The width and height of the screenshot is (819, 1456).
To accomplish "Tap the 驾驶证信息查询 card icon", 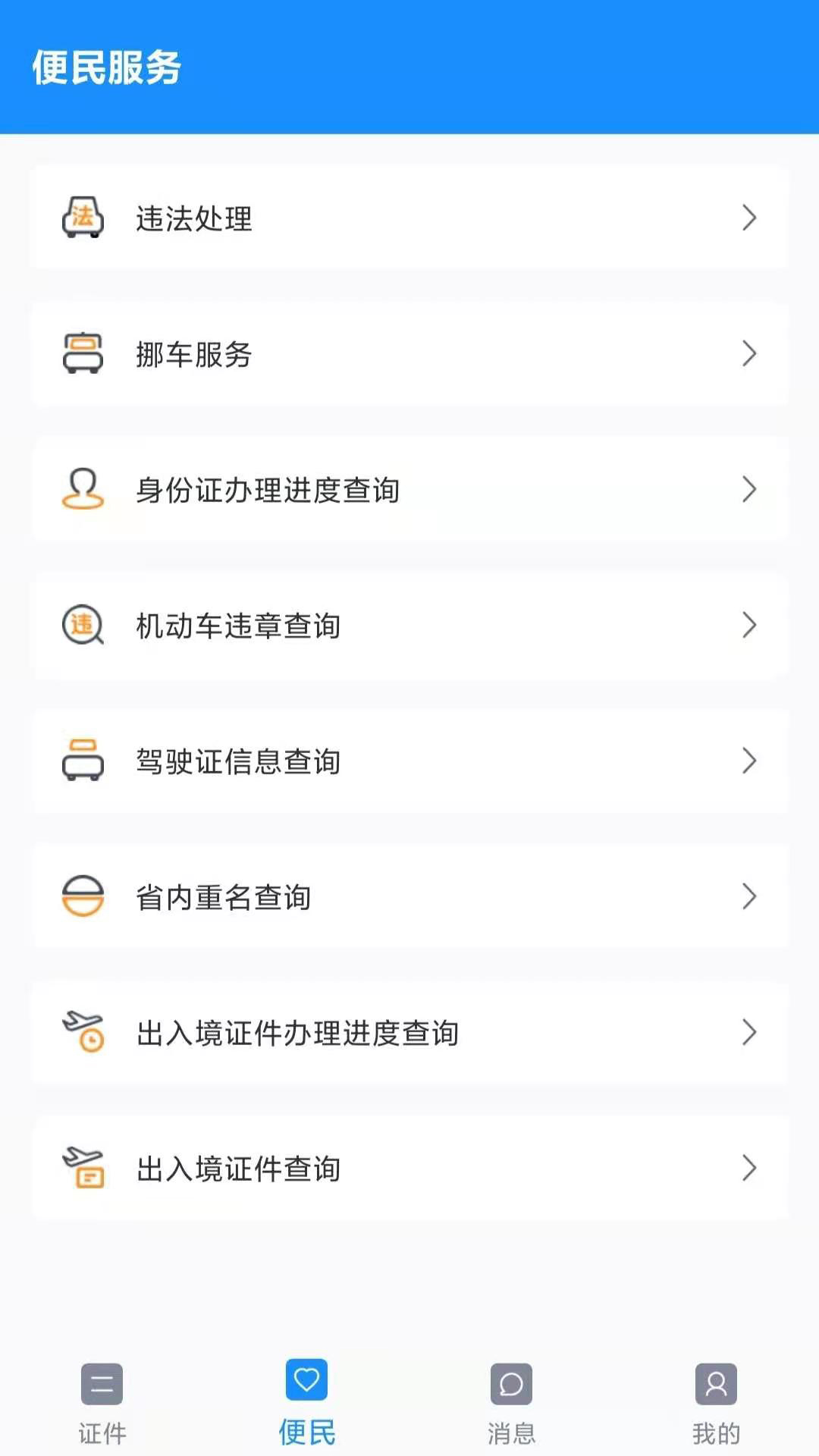I will click(x=83, y=761).
